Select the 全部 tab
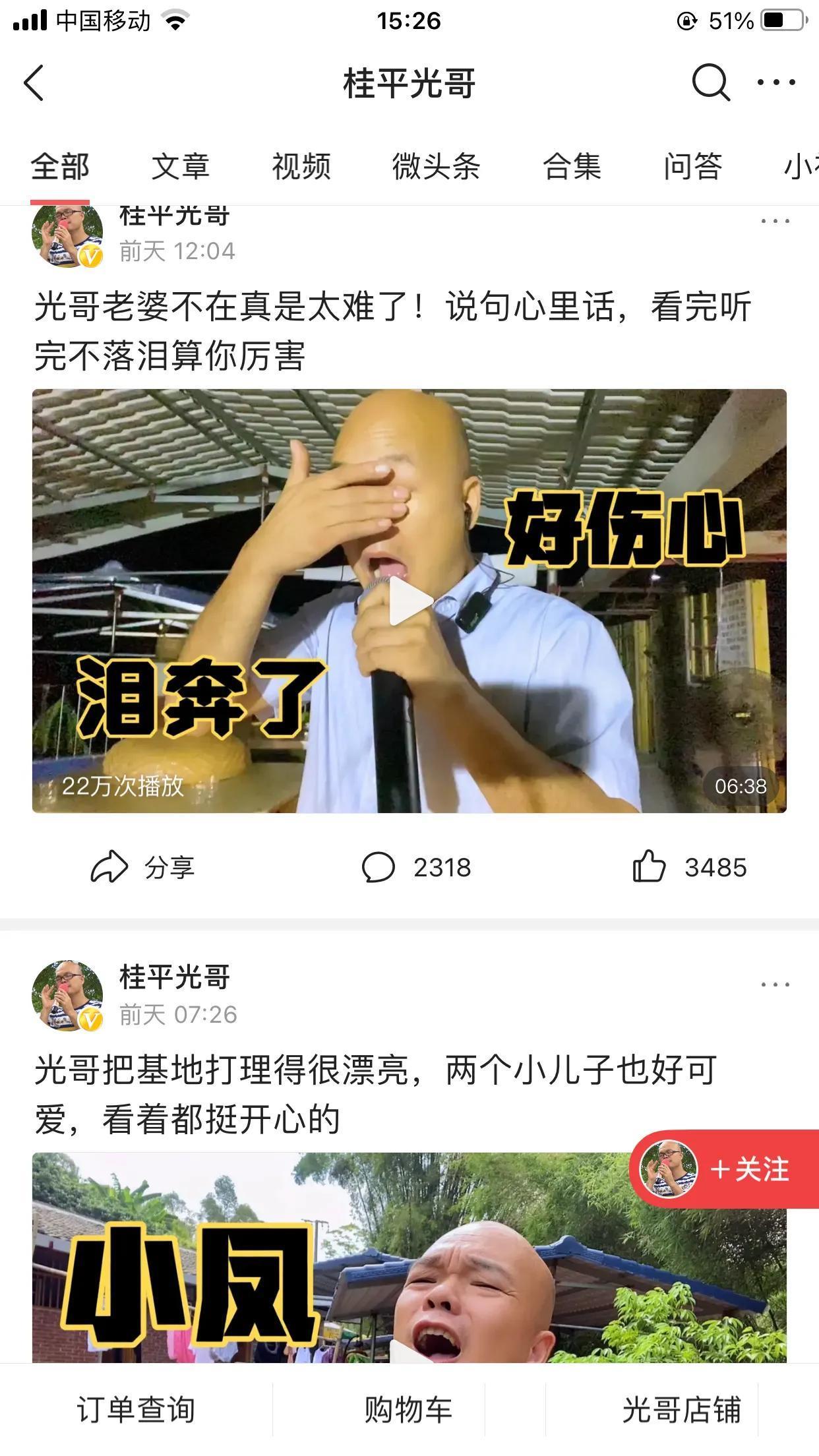This screenshot has height=1456, width=819. 60,166
